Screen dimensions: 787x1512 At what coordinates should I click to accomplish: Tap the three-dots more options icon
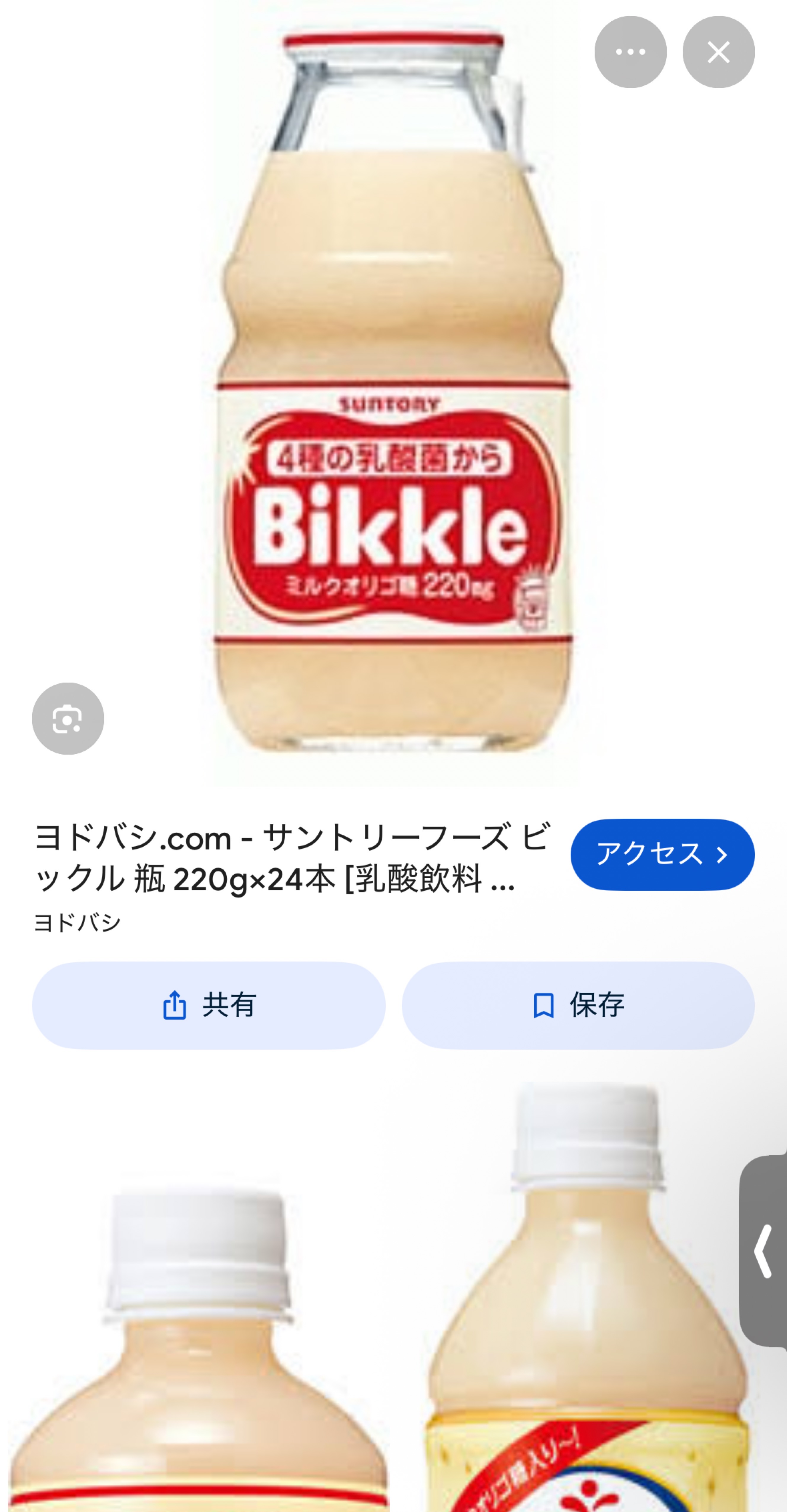631,52
